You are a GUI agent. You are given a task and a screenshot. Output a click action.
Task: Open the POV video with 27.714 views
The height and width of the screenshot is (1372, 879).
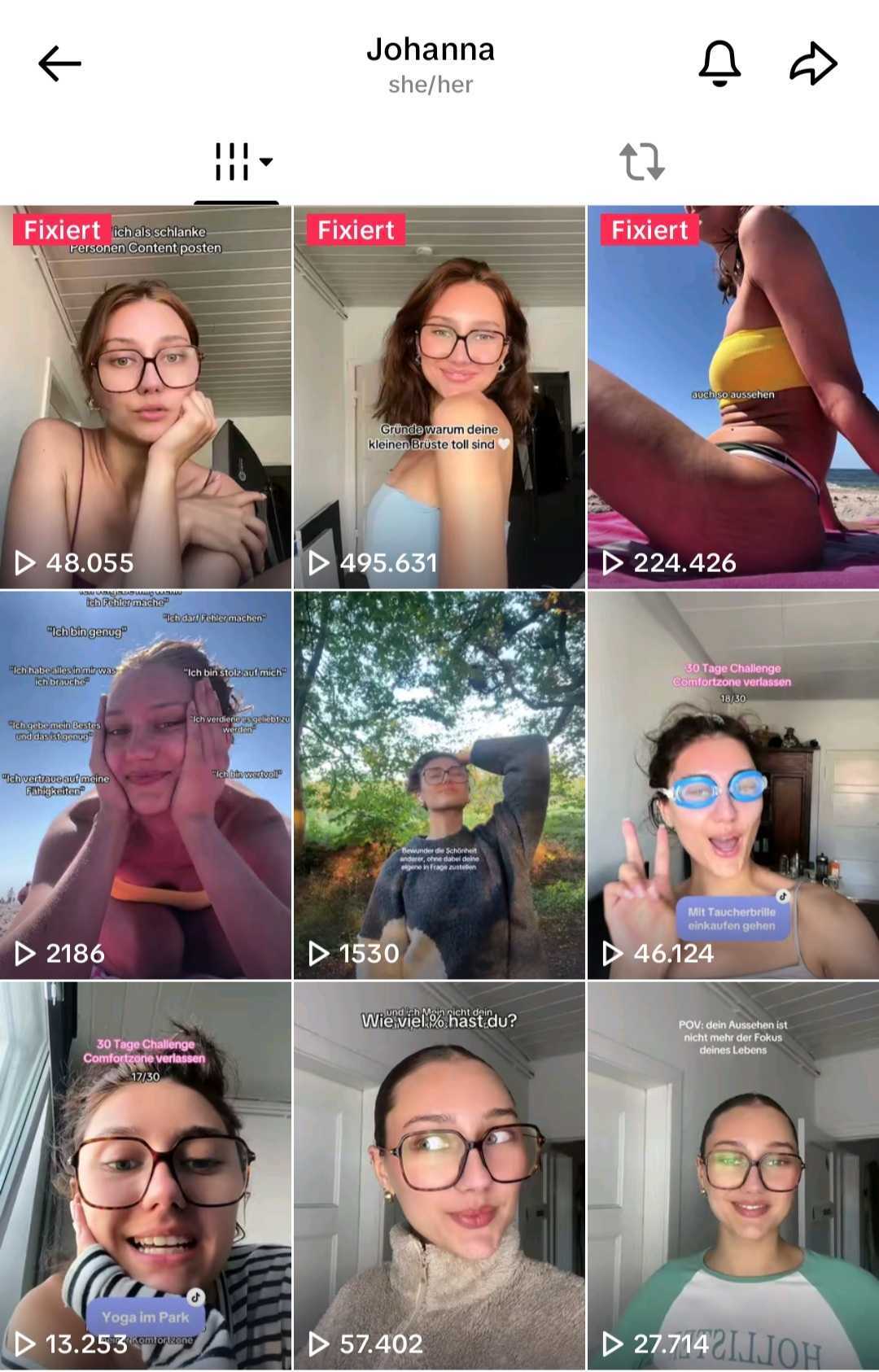[x=732, y=1176]
